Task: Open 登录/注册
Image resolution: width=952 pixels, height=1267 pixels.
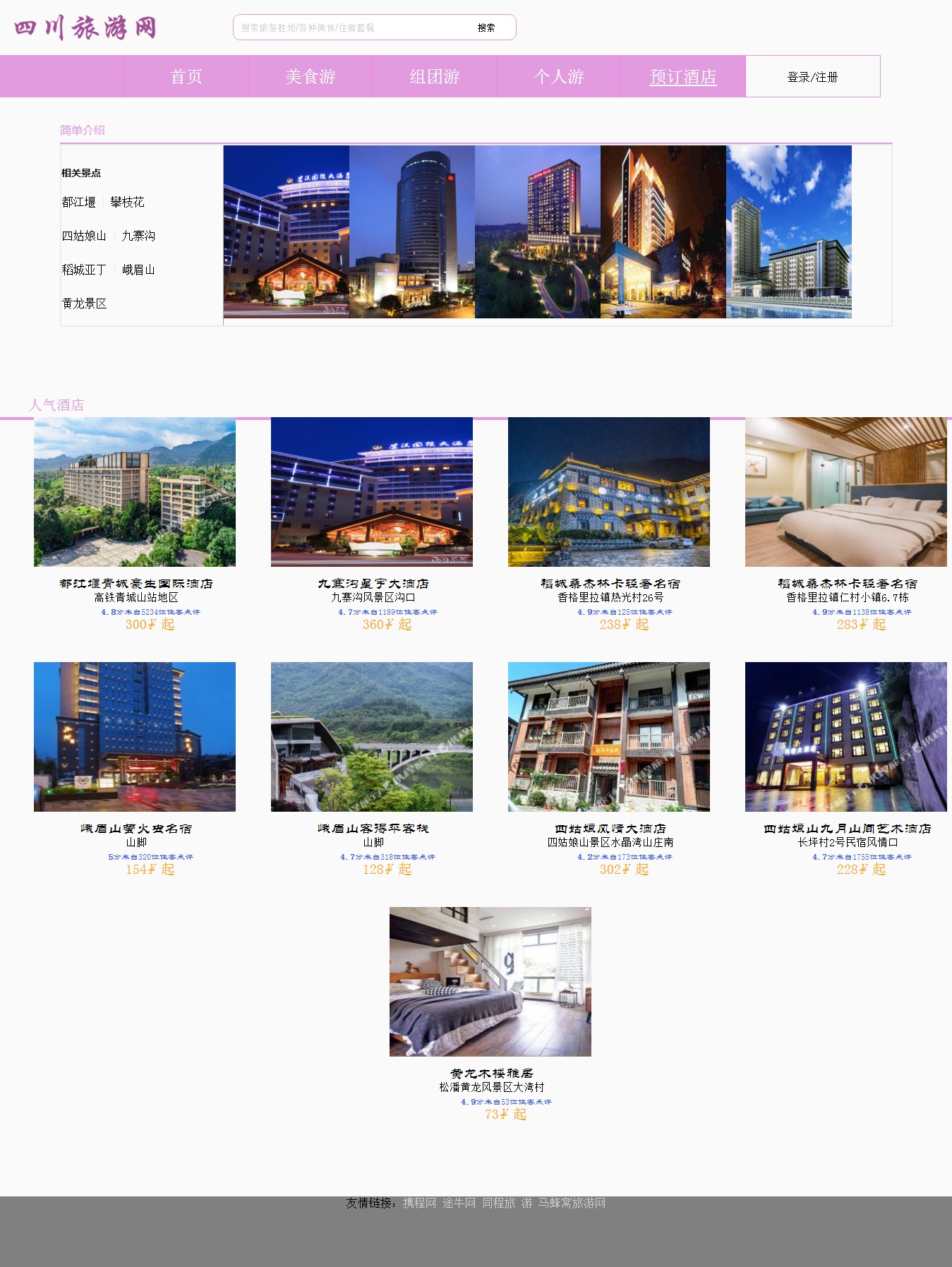Action: point(812,76)
